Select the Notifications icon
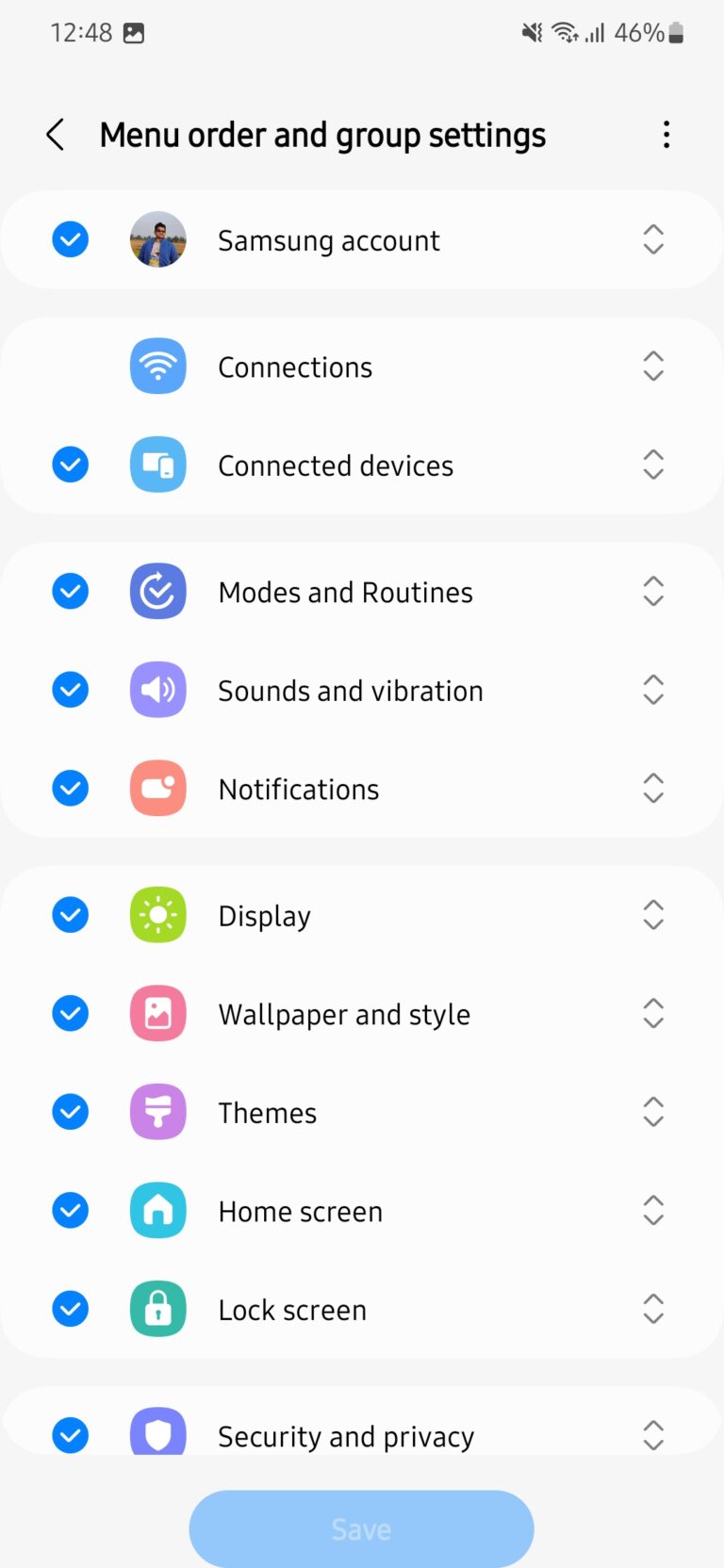Viewport: 724px width, 1568px height. point(157,788)
